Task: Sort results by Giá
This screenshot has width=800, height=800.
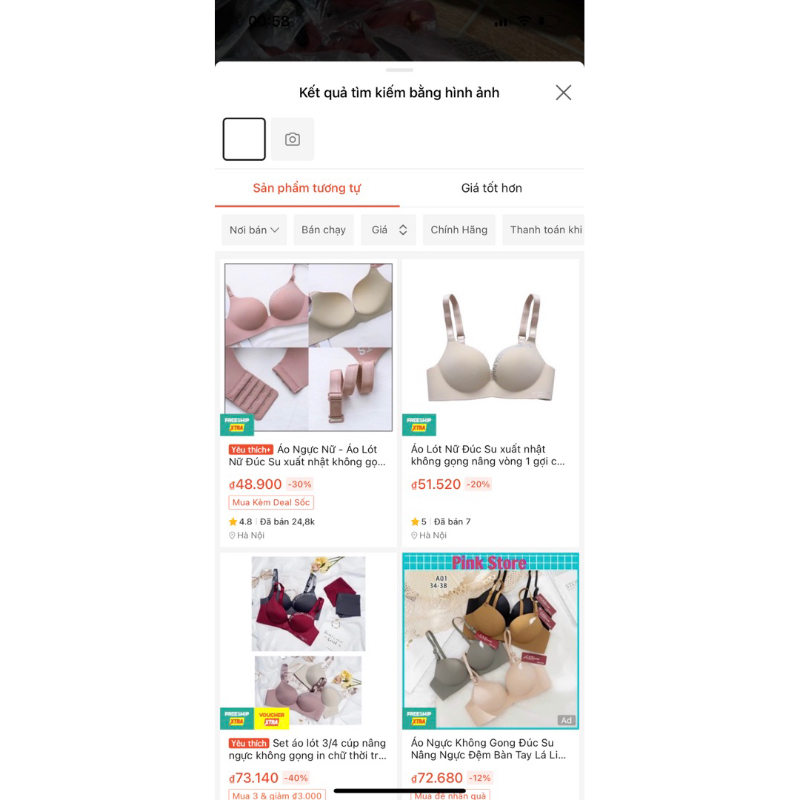Action: [388, 230]
